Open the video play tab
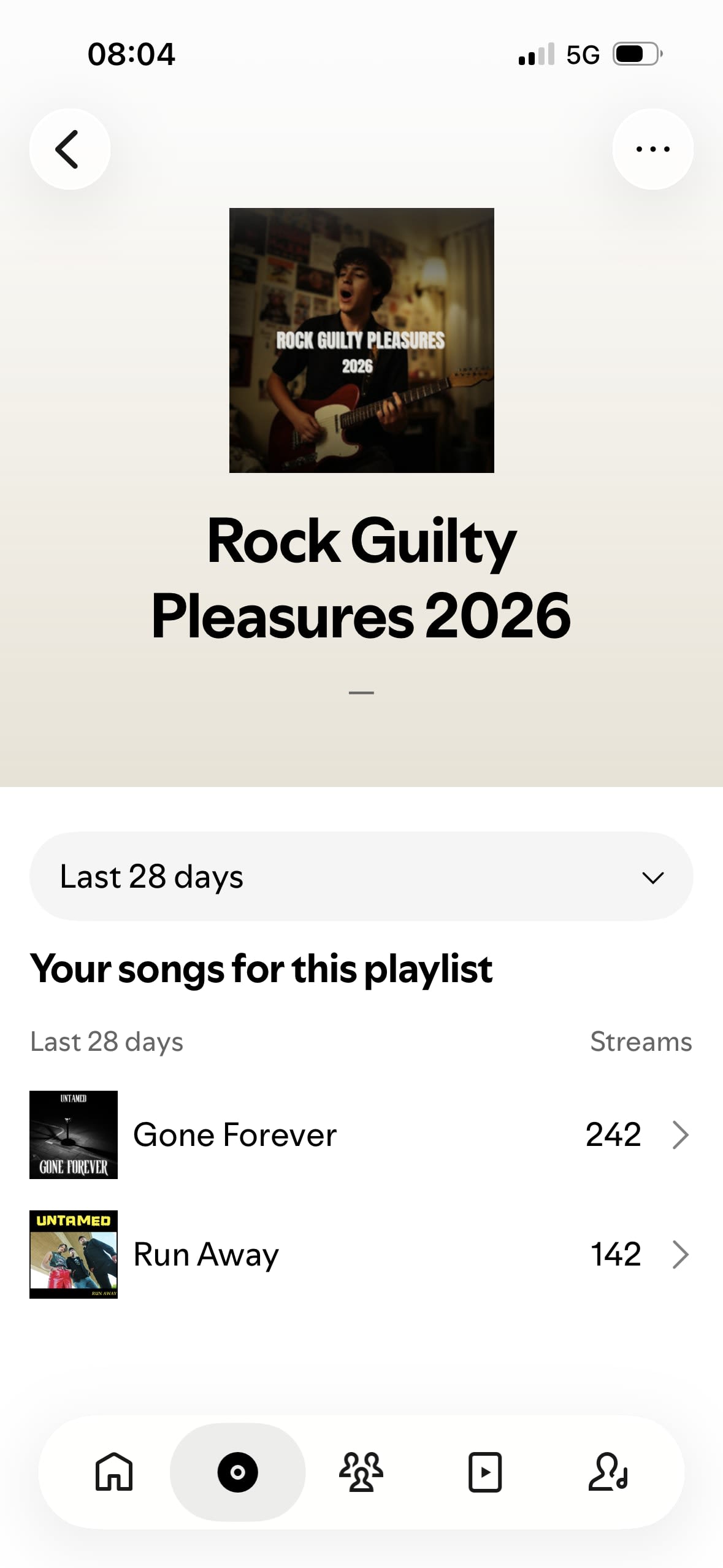This screenshot has width=723, height=1568. point(485,1471)
